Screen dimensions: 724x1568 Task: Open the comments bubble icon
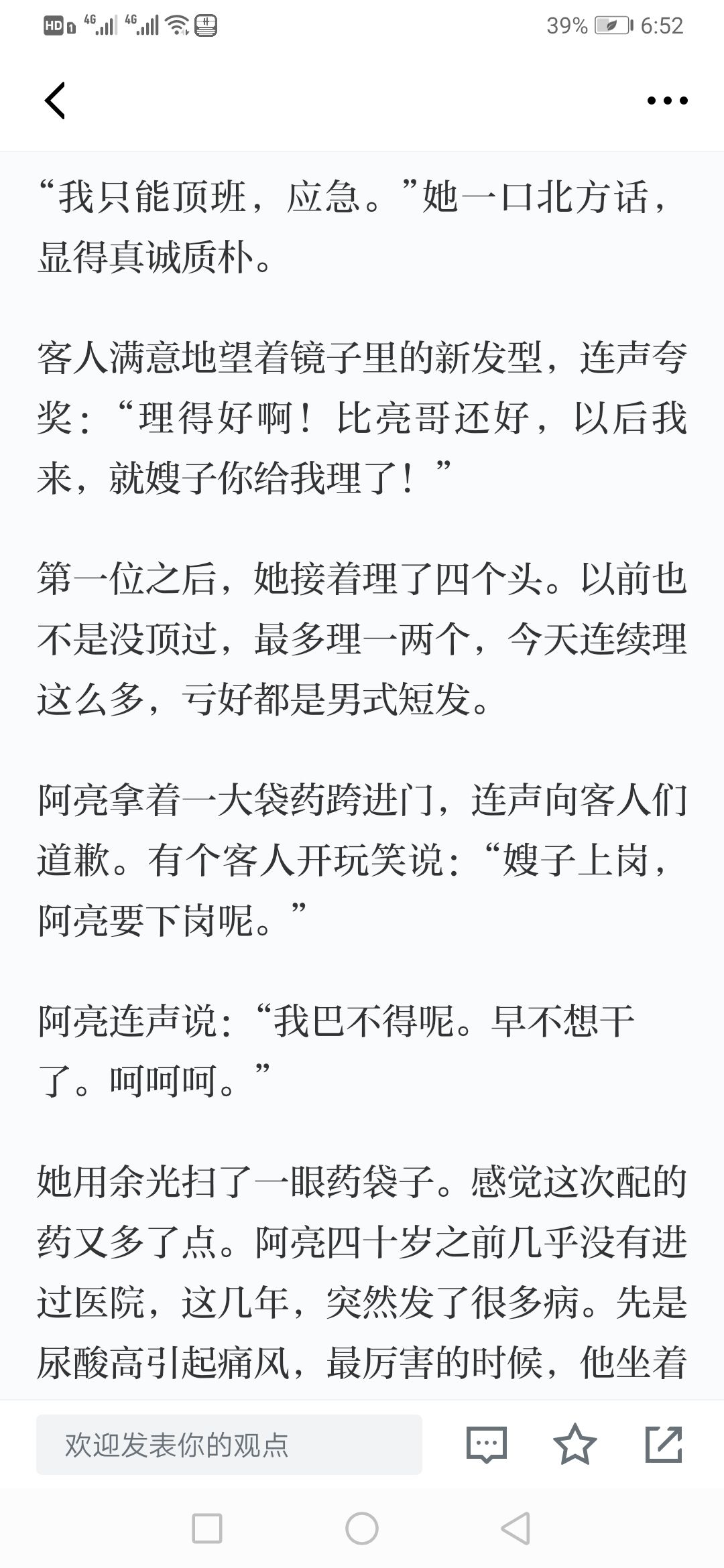point(487,1445)
